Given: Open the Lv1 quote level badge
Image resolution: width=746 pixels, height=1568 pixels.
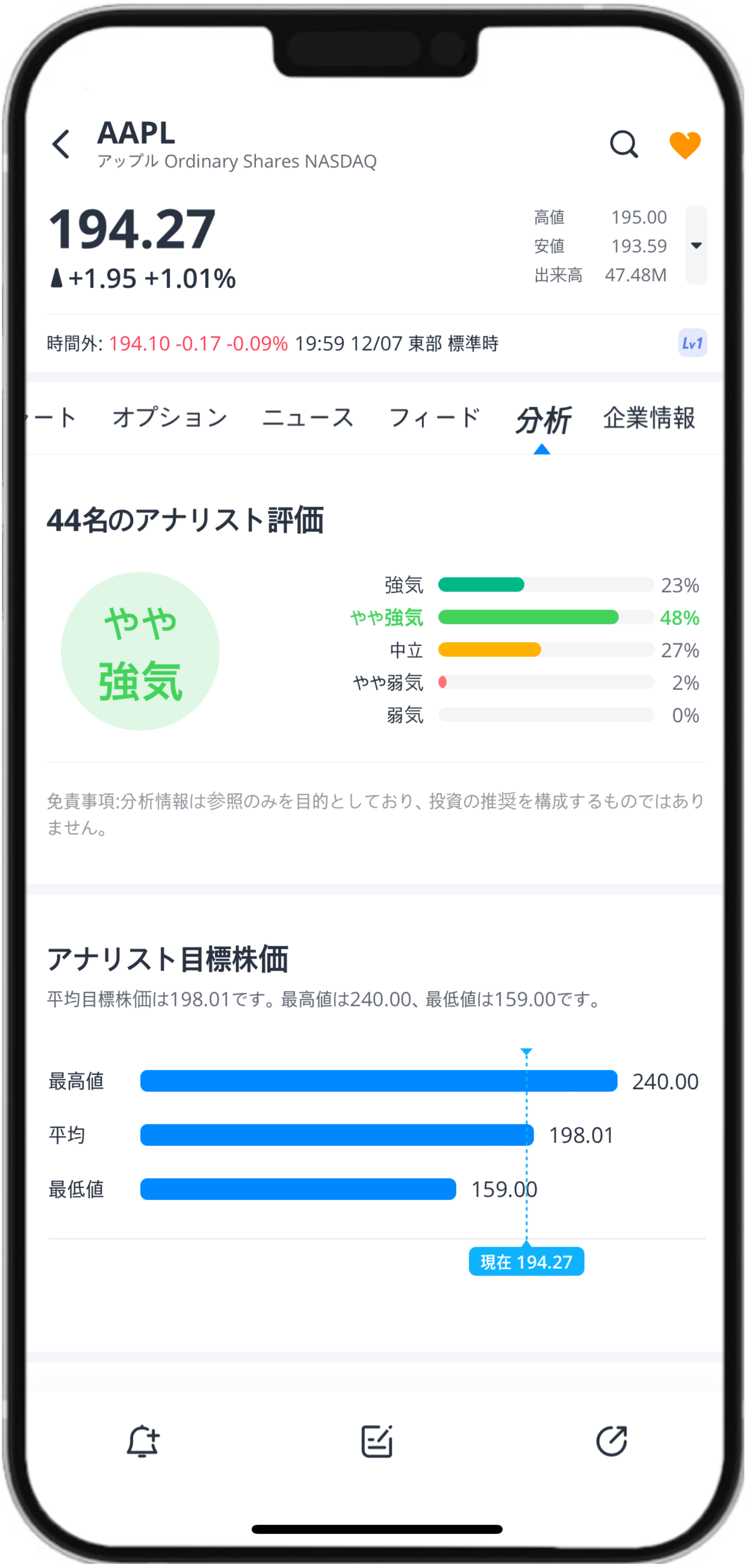Looking at the screenshot, I should (693, 343).
